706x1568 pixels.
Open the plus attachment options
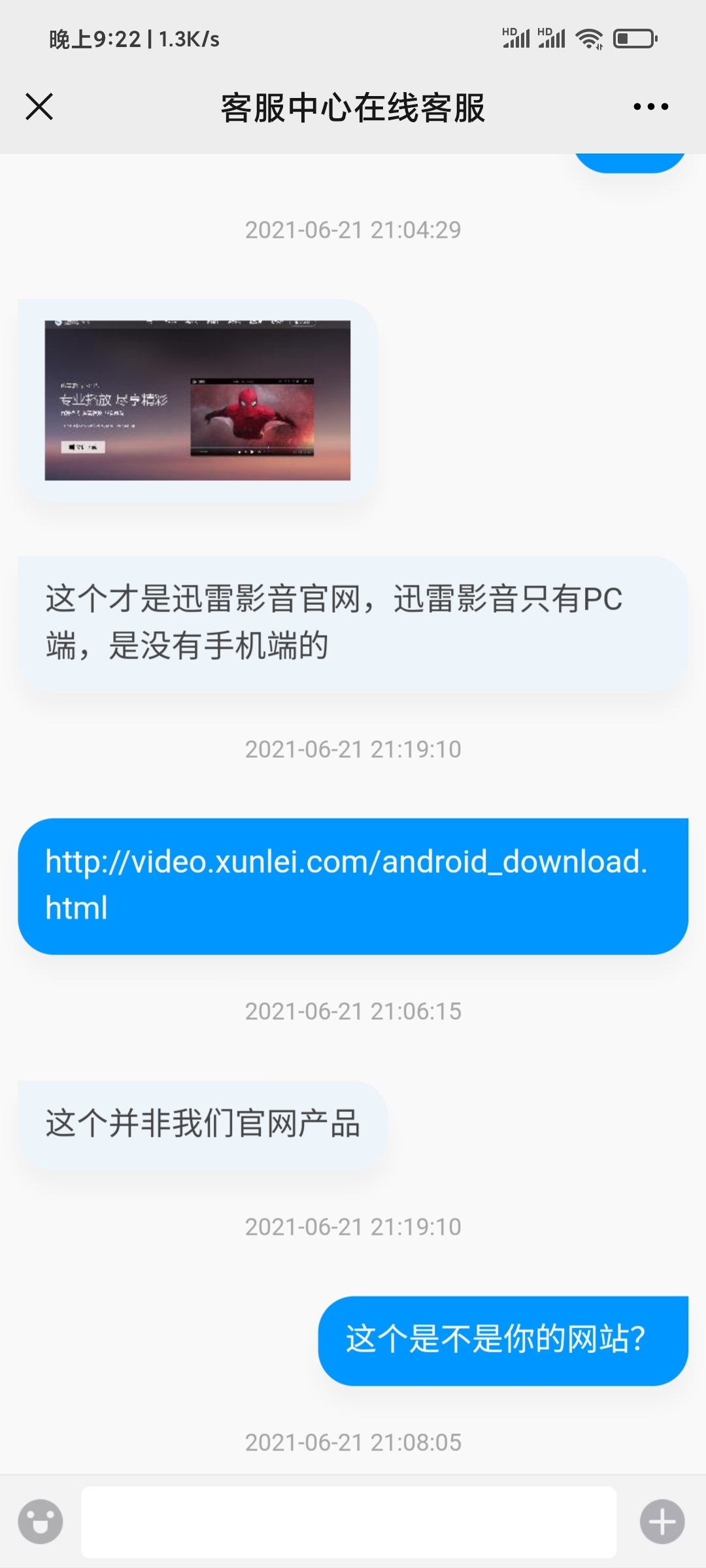click(662, 1521)
